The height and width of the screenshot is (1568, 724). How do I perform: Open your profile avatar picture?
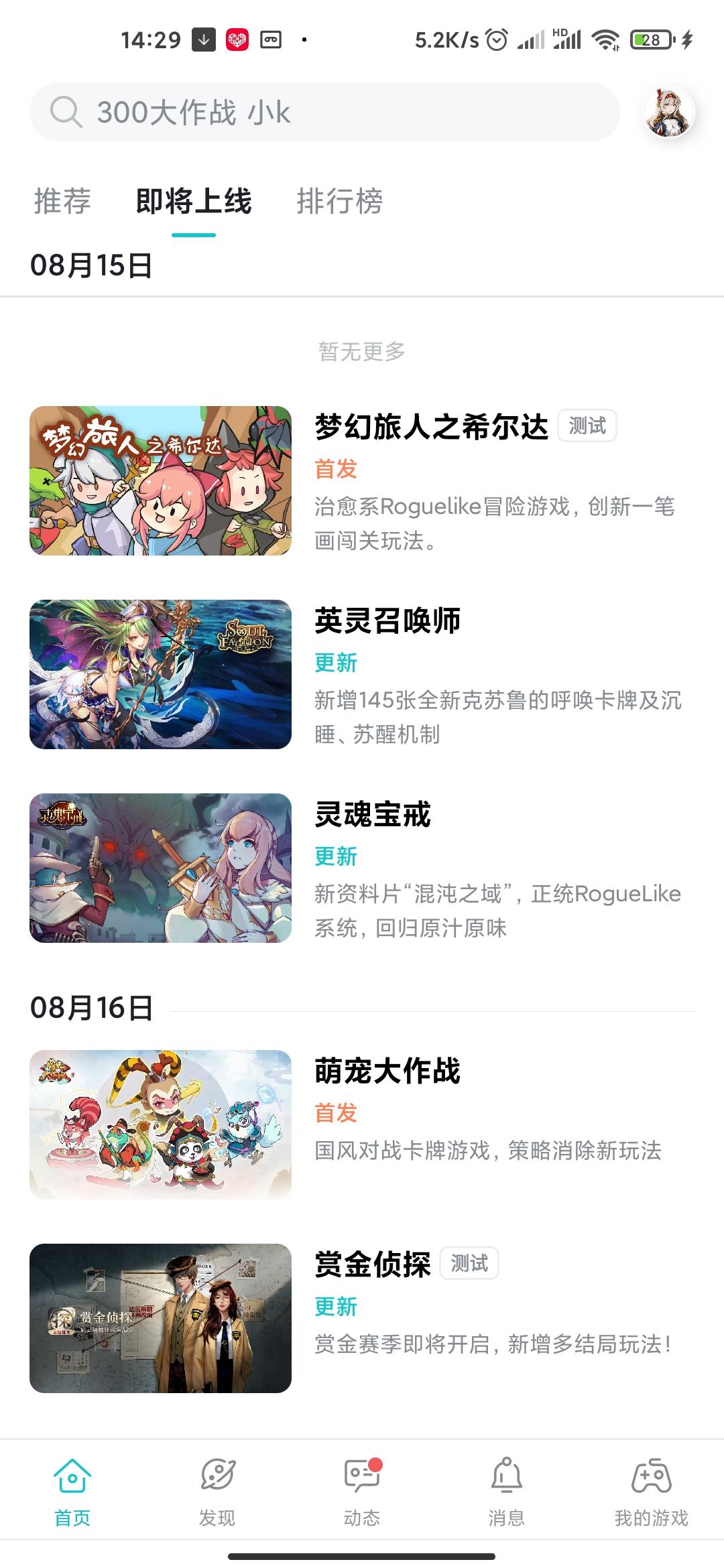pyautogui.click(x=668, y=111)
